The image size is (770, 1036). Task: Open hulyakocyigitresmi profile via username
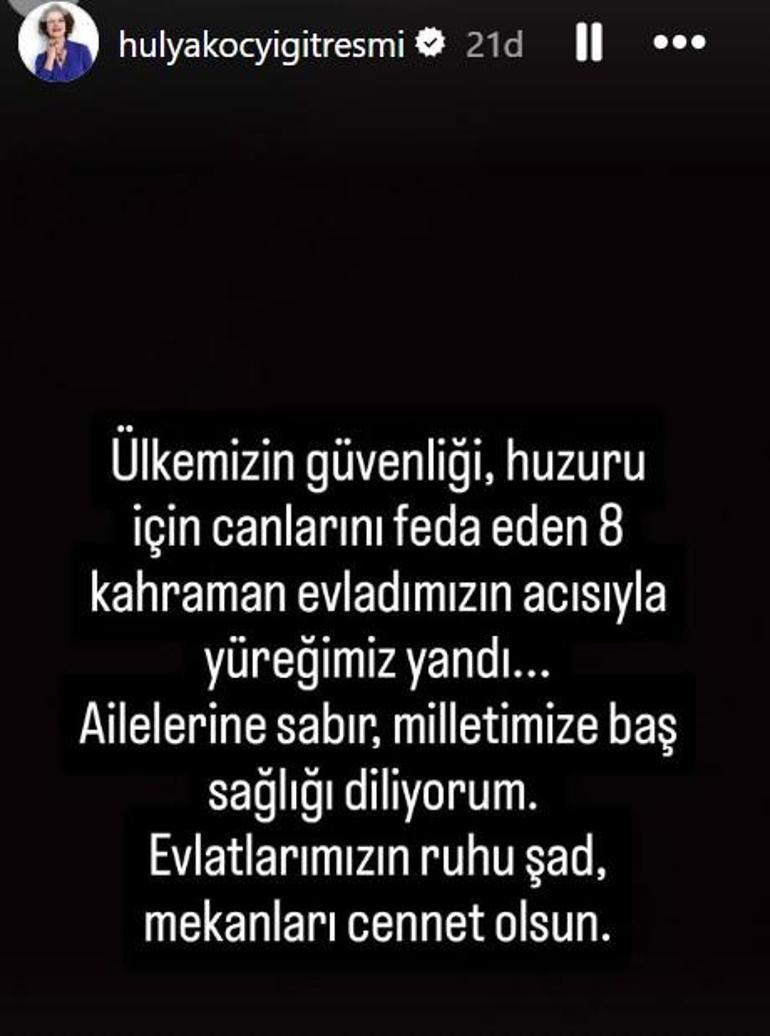(x=261, y=44)
